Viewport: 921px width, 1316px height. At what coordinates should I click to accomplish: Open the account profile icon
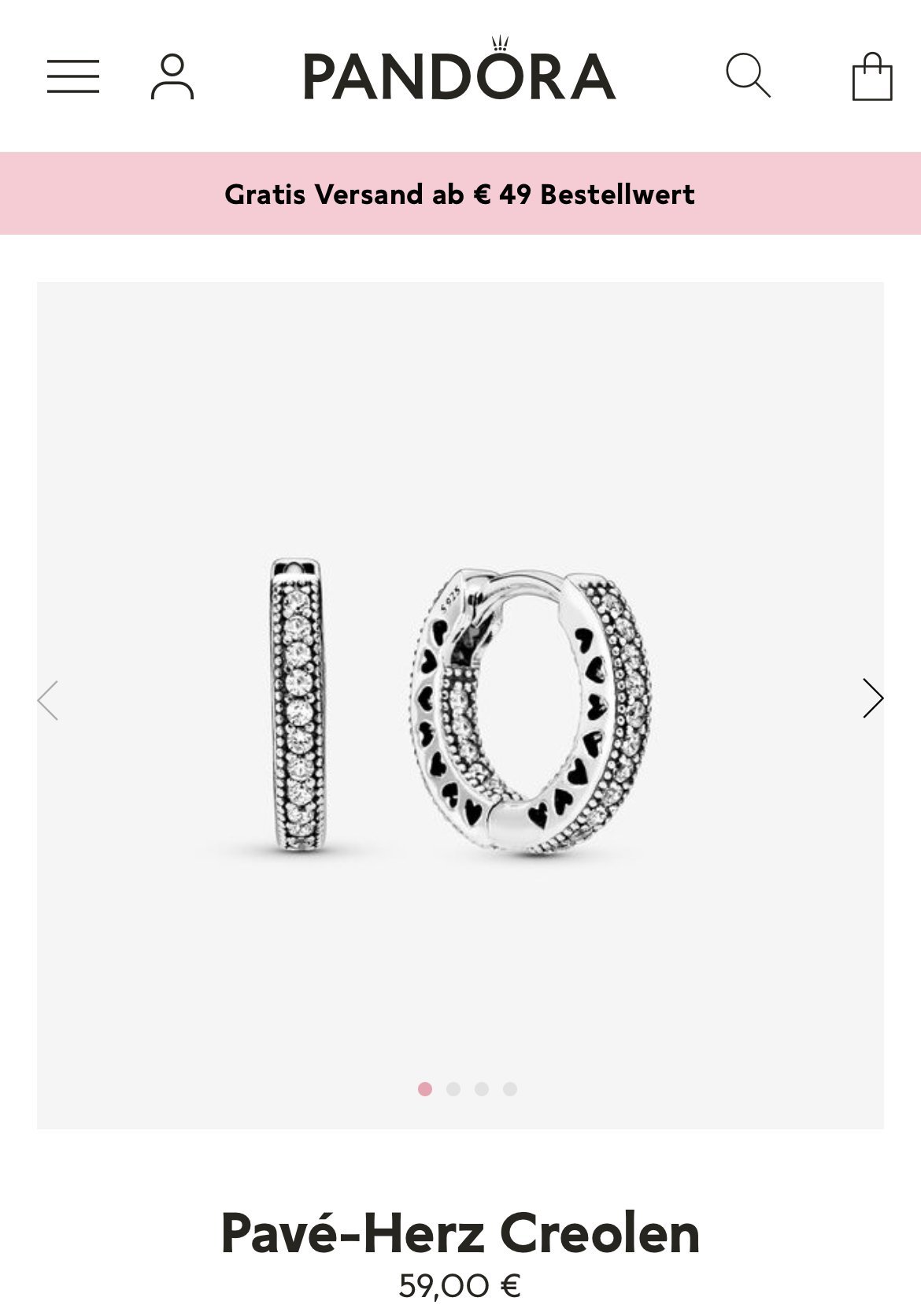pos(172,76)
